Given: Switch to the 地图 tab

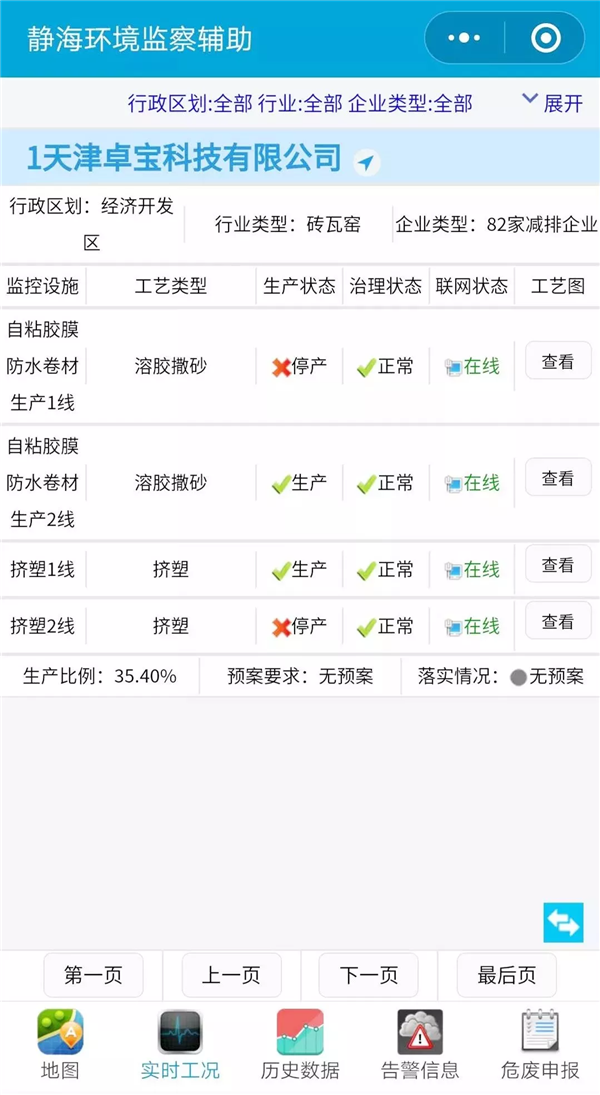Looking at the screenshot, I should (x=60, y=1044).
